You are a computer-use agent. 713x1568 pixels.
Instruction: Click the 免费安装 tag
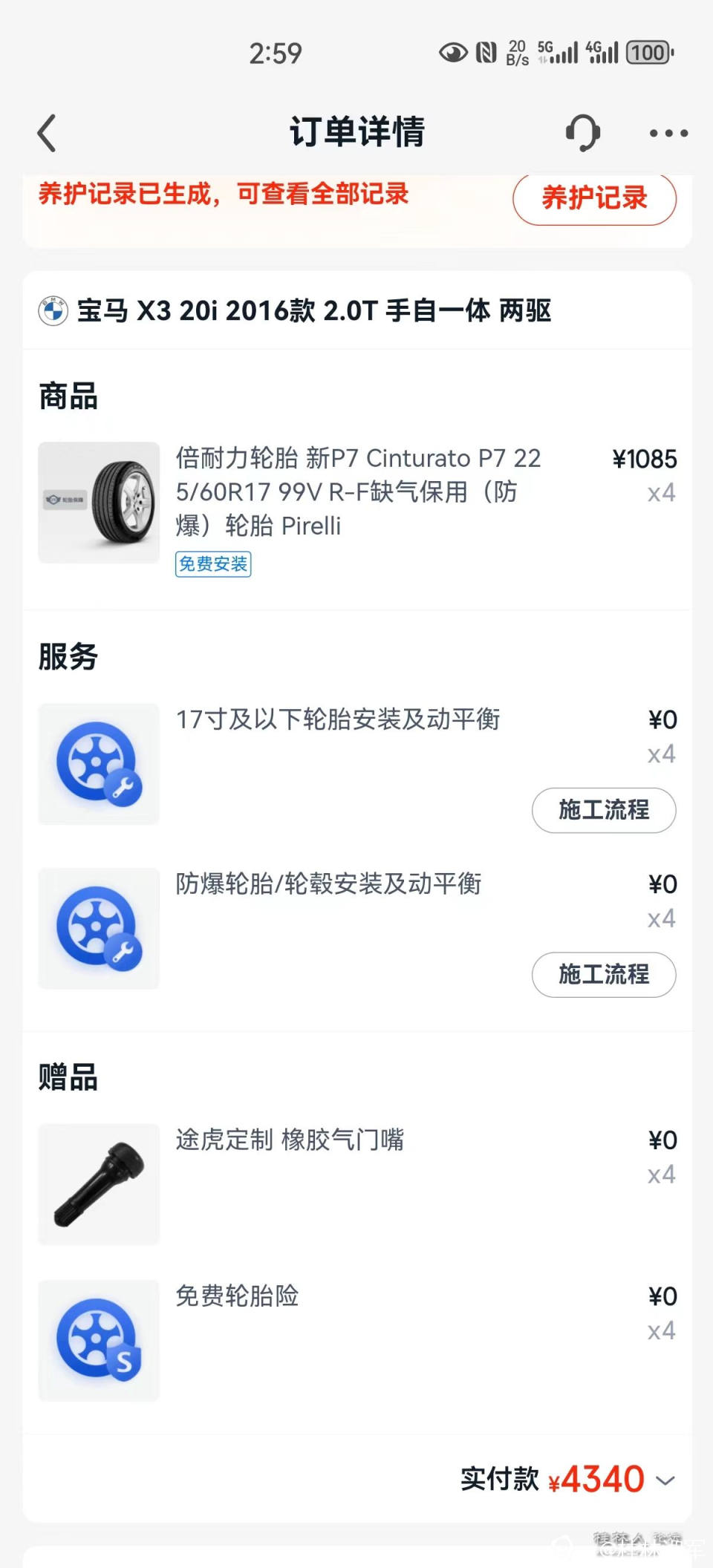(213, 564)
